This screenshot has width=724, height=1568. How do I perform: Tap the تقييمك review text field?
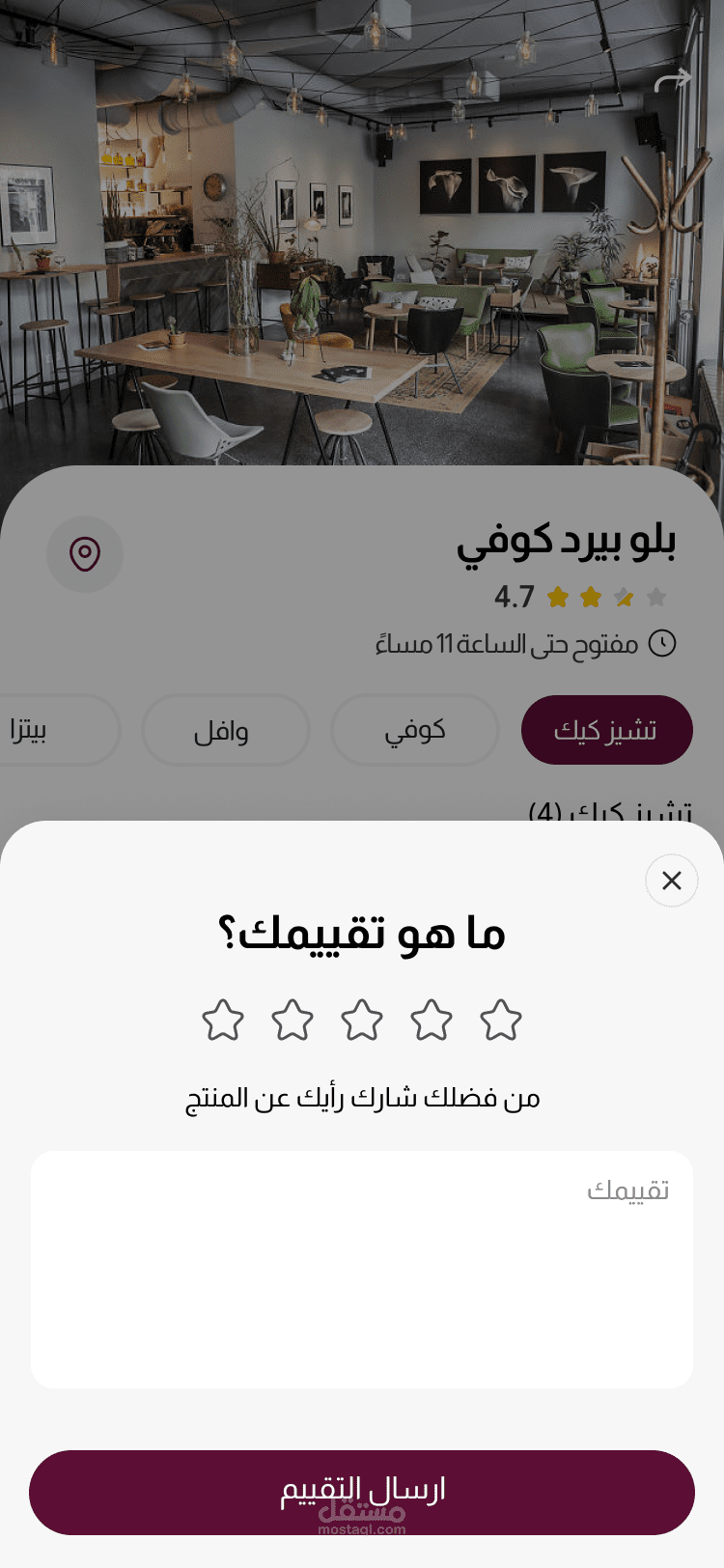click(x=362, y=1269)
